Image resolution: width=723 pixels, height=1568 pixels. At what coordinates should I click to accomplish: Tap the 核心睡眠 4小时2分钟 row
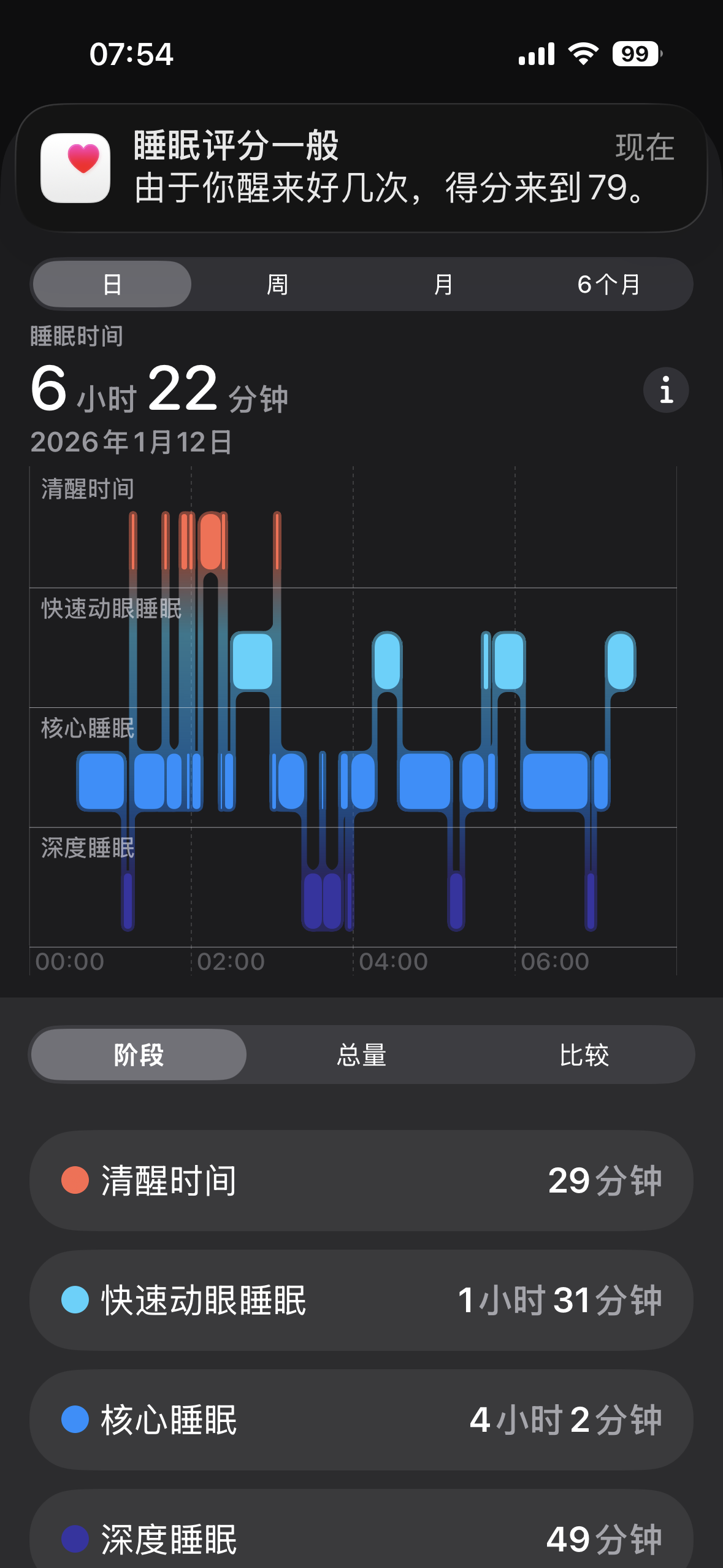(361, 1420)
